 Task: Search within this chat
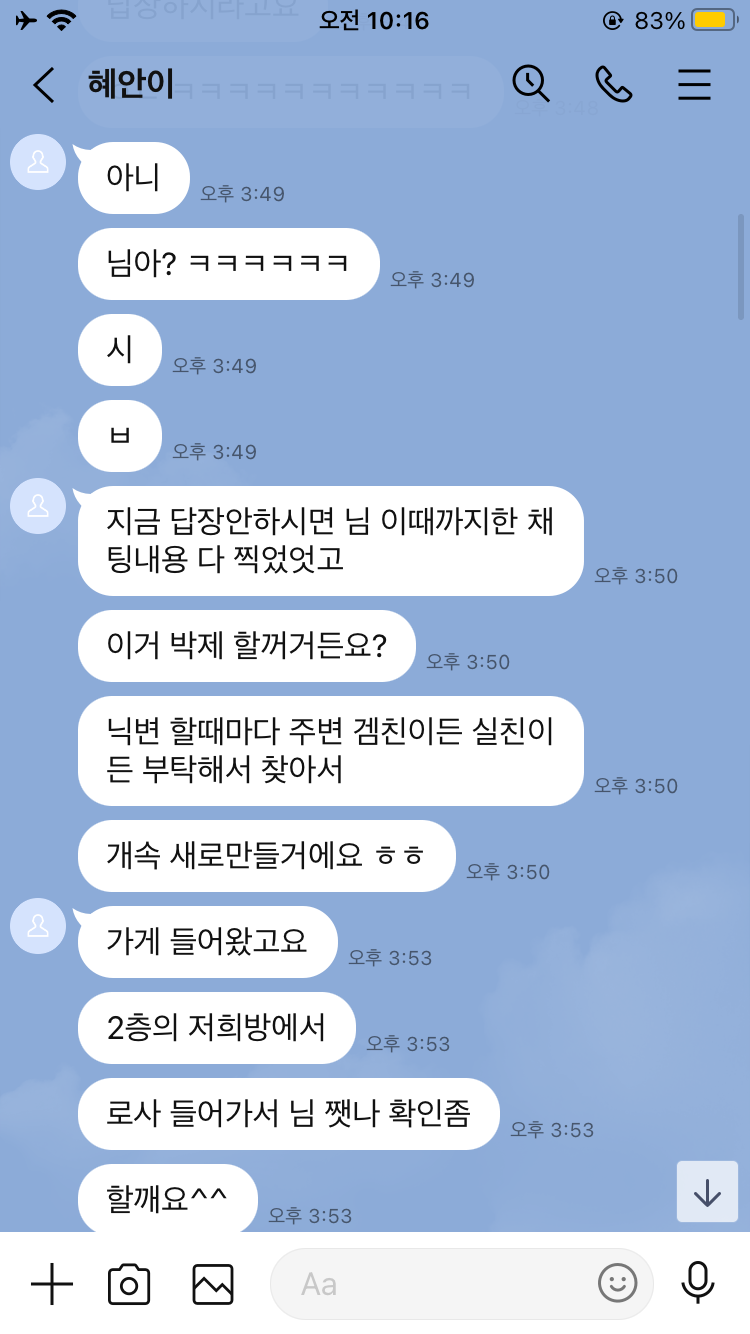pyautogui.click(x=531, y=84)
